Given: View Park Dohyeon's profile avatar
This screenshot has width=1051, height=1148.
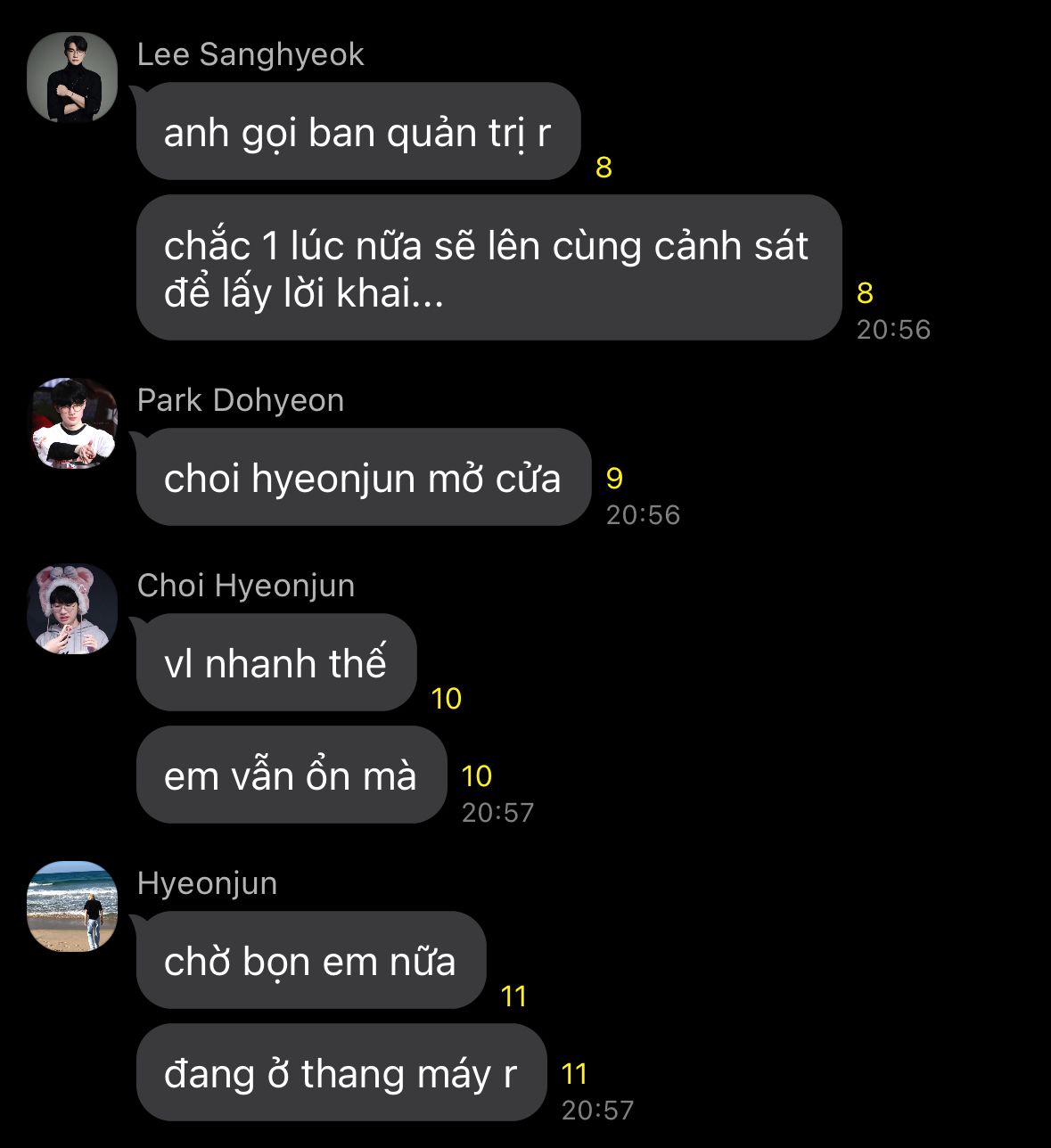Looking at the screenshot, I should [x=72, y=423].
